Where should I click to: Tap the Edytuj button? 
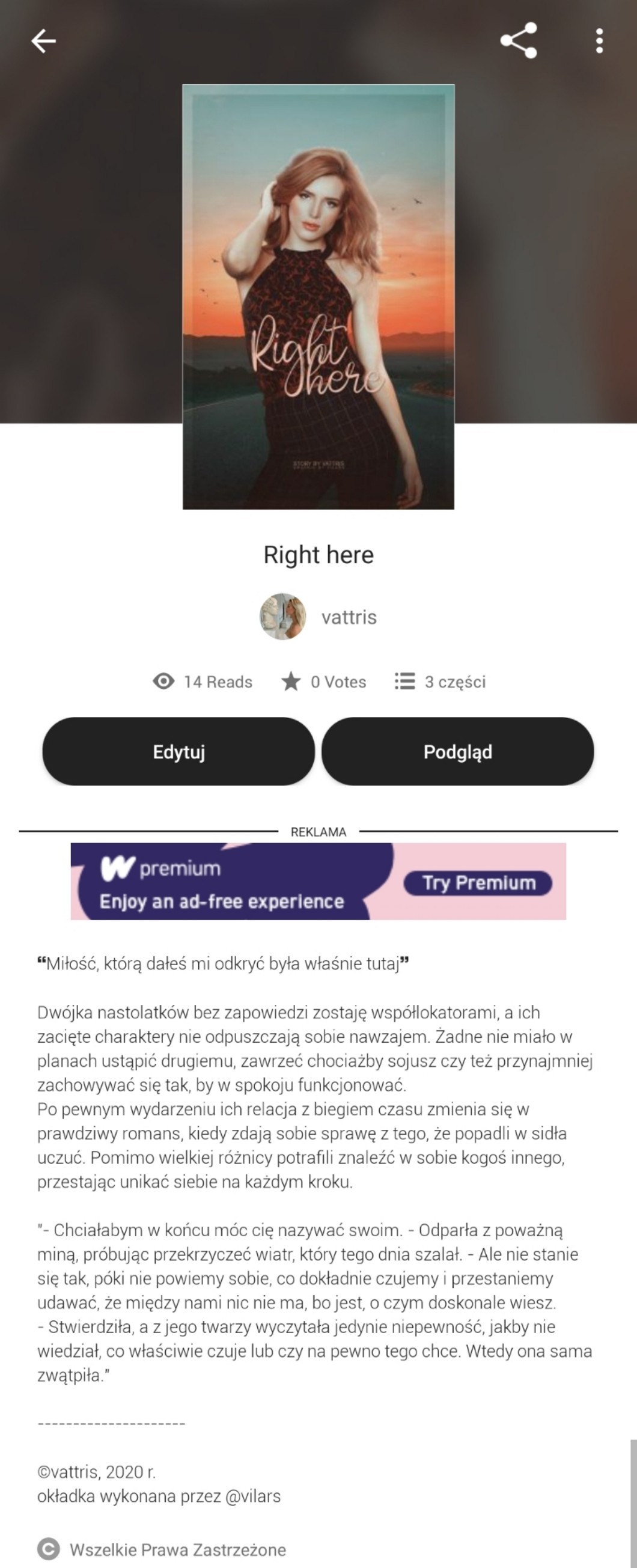point(178,751)
